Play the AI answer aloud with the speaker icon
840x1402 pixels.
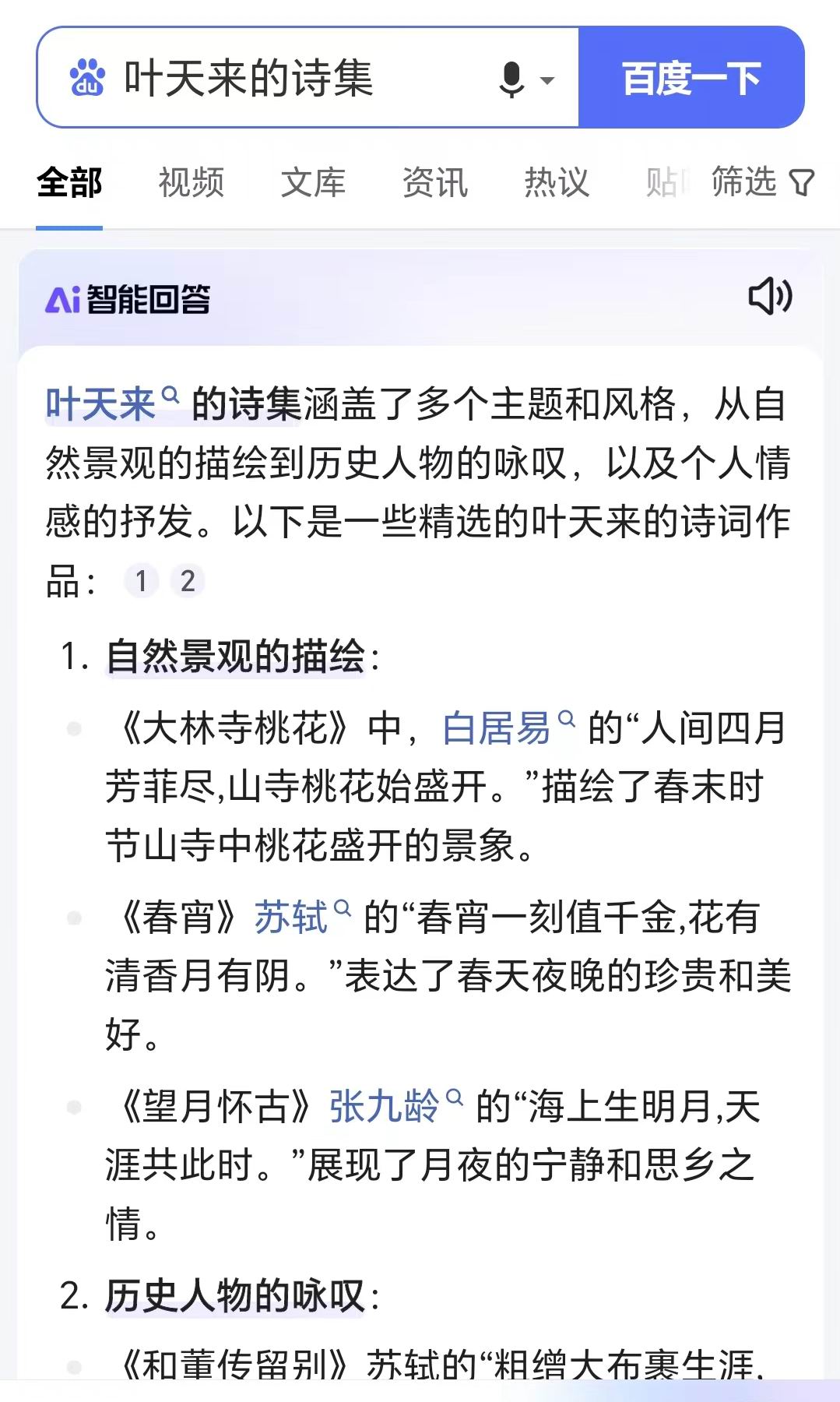point(770,297)
